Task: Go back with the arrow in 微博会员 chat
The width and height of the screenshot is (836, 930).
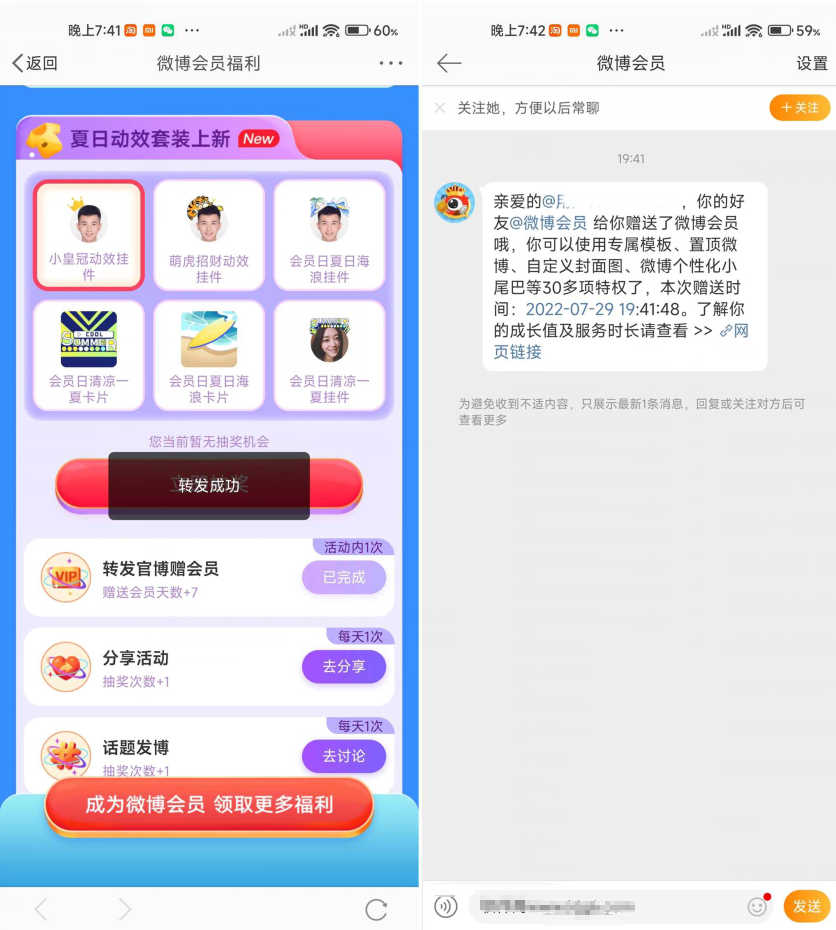Action: [x=449, y=63]
